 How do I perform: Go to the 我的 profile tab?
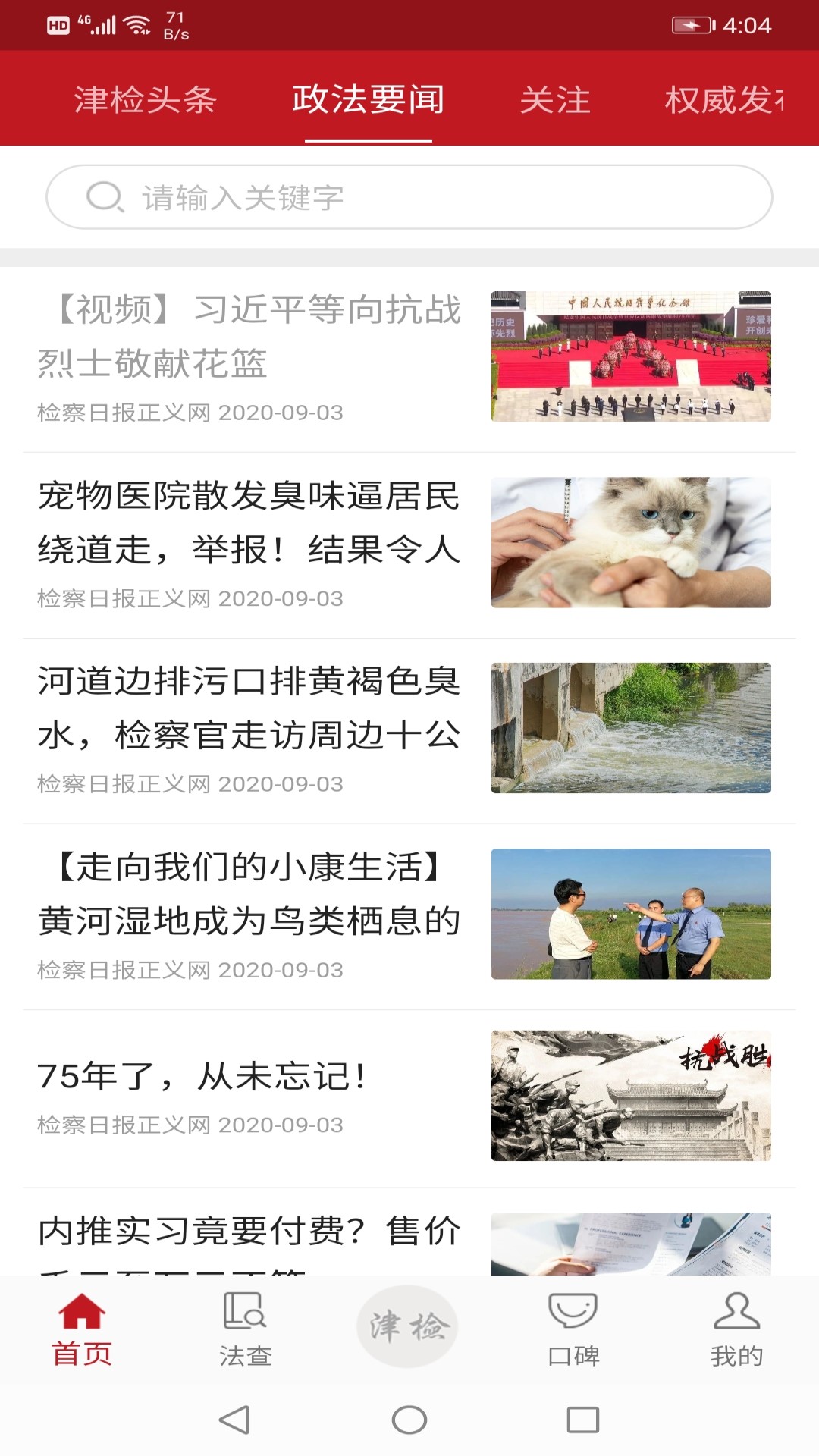pos(736,1329)
